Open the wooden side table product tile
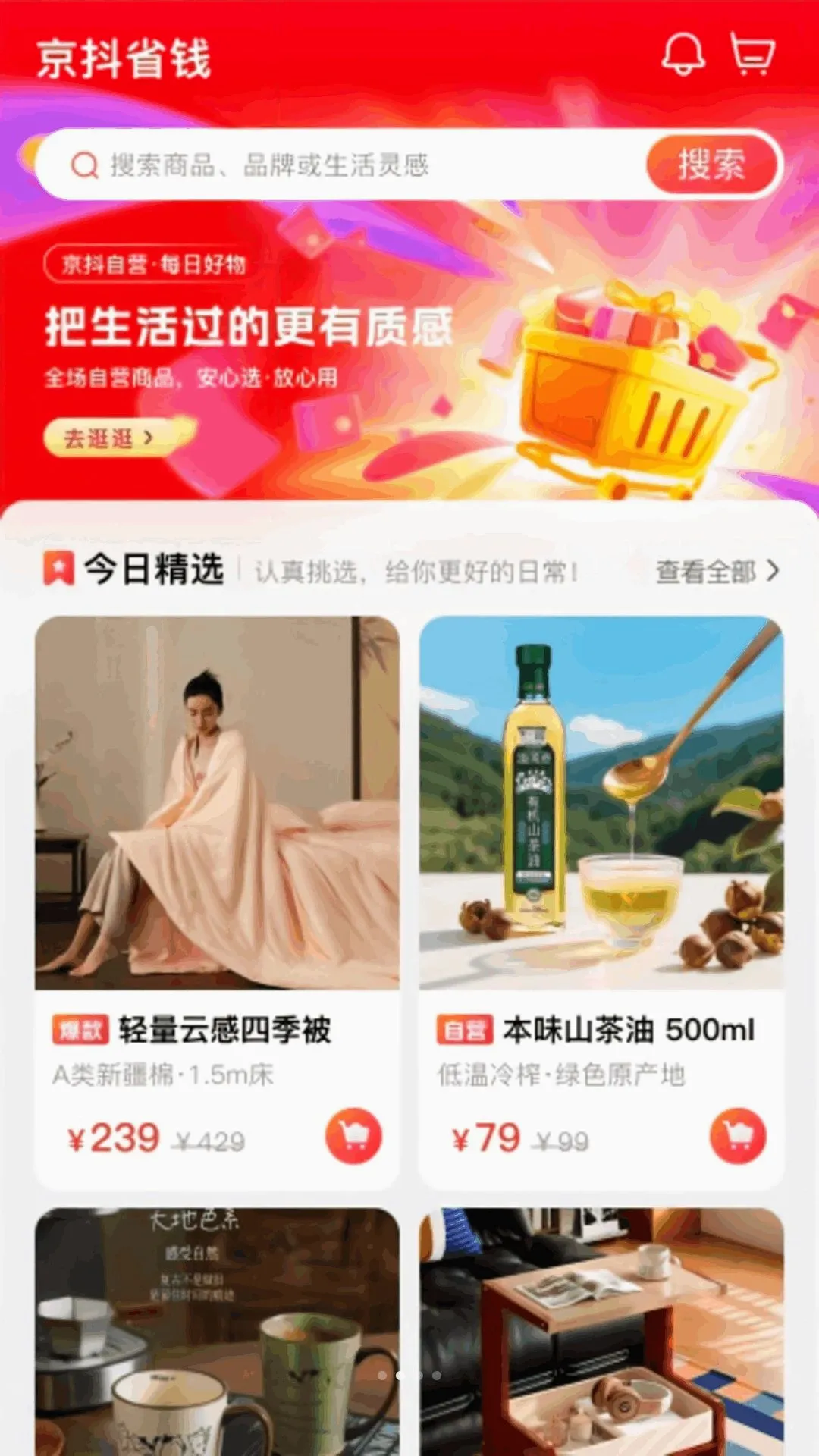Screen dimensions: 819x1456 pyautogui.click(x=601, y=1332)
